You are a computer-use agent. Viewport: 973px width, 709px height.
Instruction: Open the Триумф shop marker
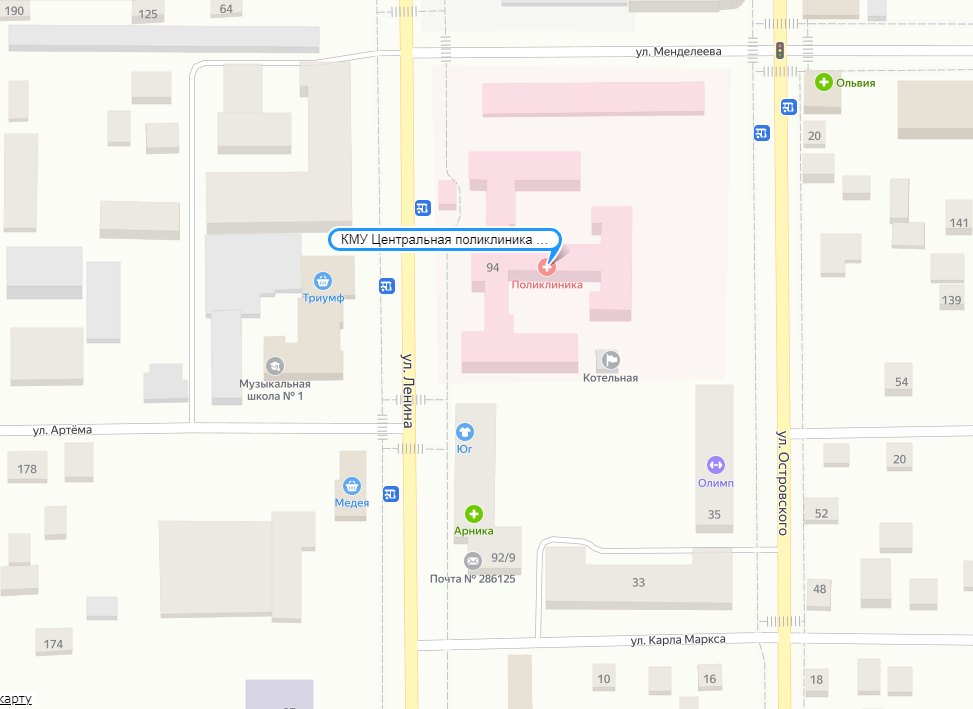(322, 281)
